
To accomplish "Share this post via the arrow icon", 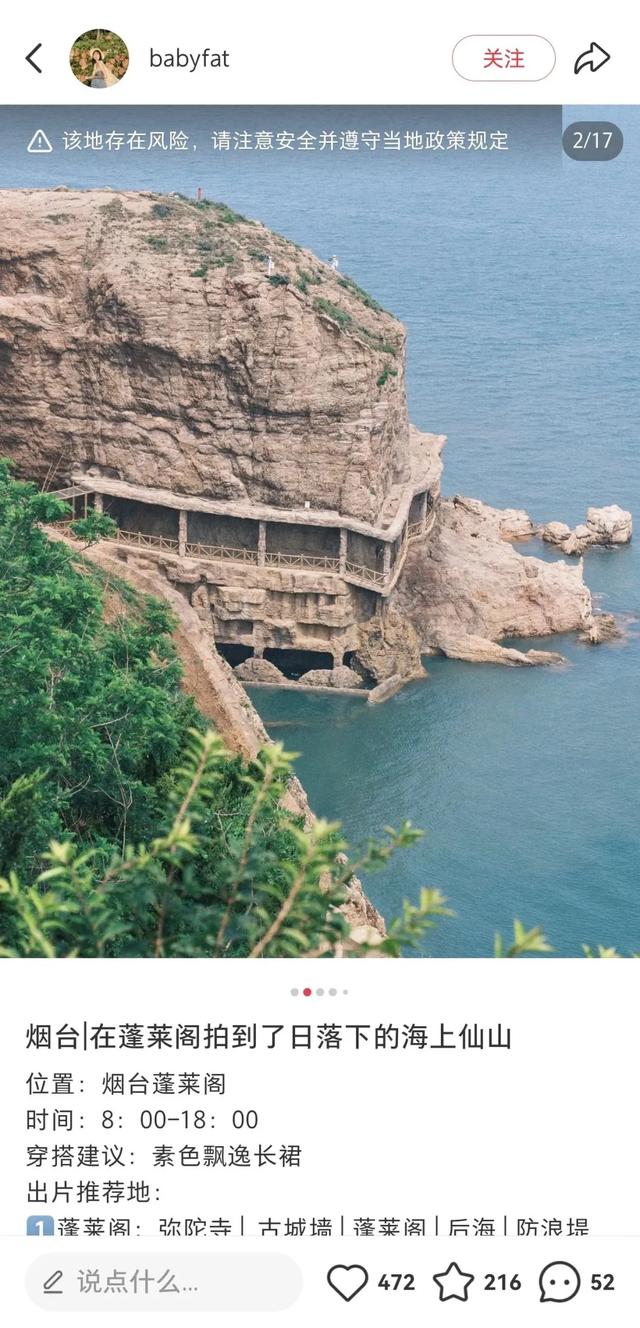I will [x=592, y=58].
